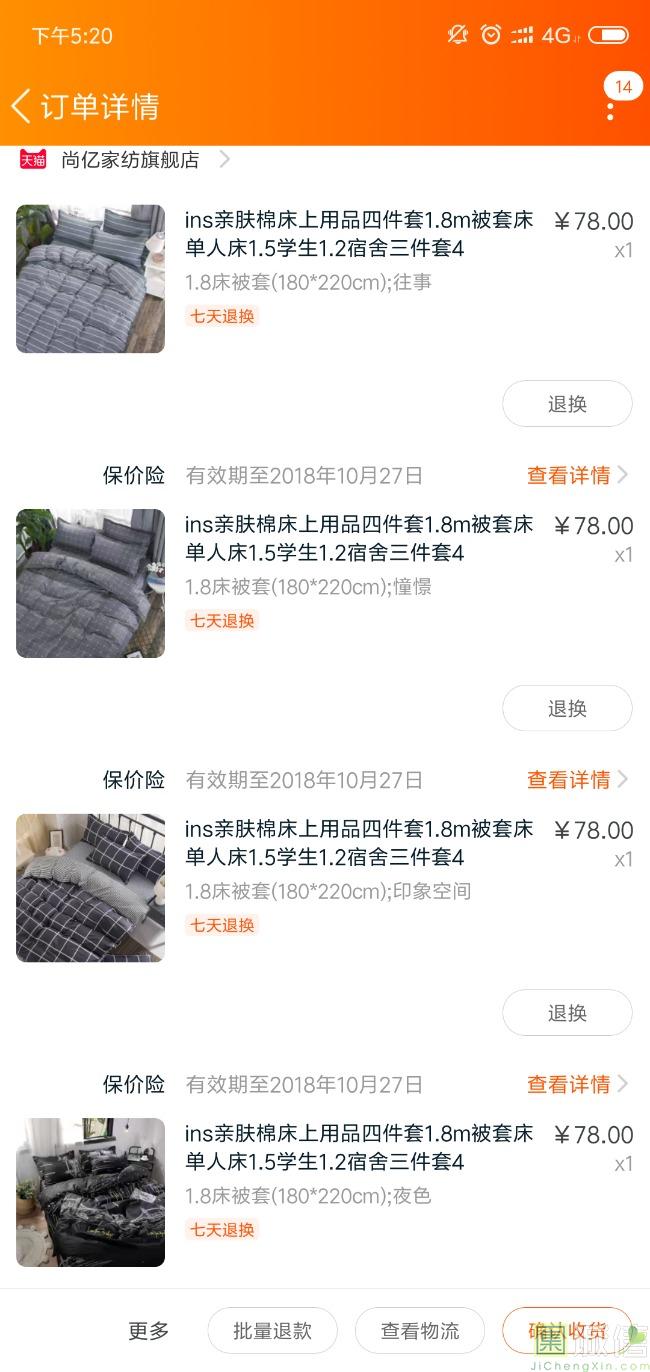Viewport: 650px width, 1372px height.
Task: Confirm receipt with 确认收货
Action: click(567, 1331)
